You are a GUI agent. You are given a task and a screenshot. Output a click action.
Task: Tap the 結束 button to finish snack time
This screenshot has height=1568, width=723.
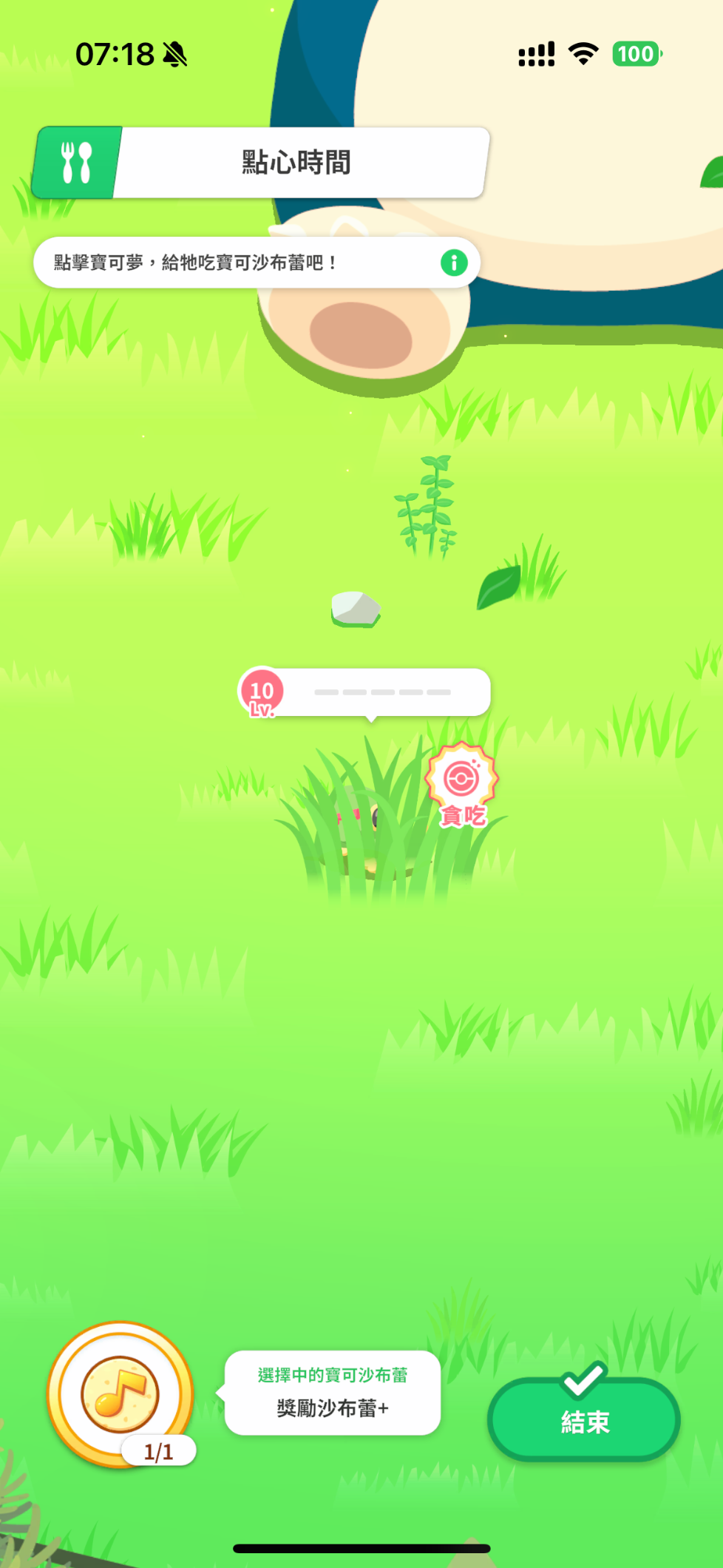[584, 1419]
